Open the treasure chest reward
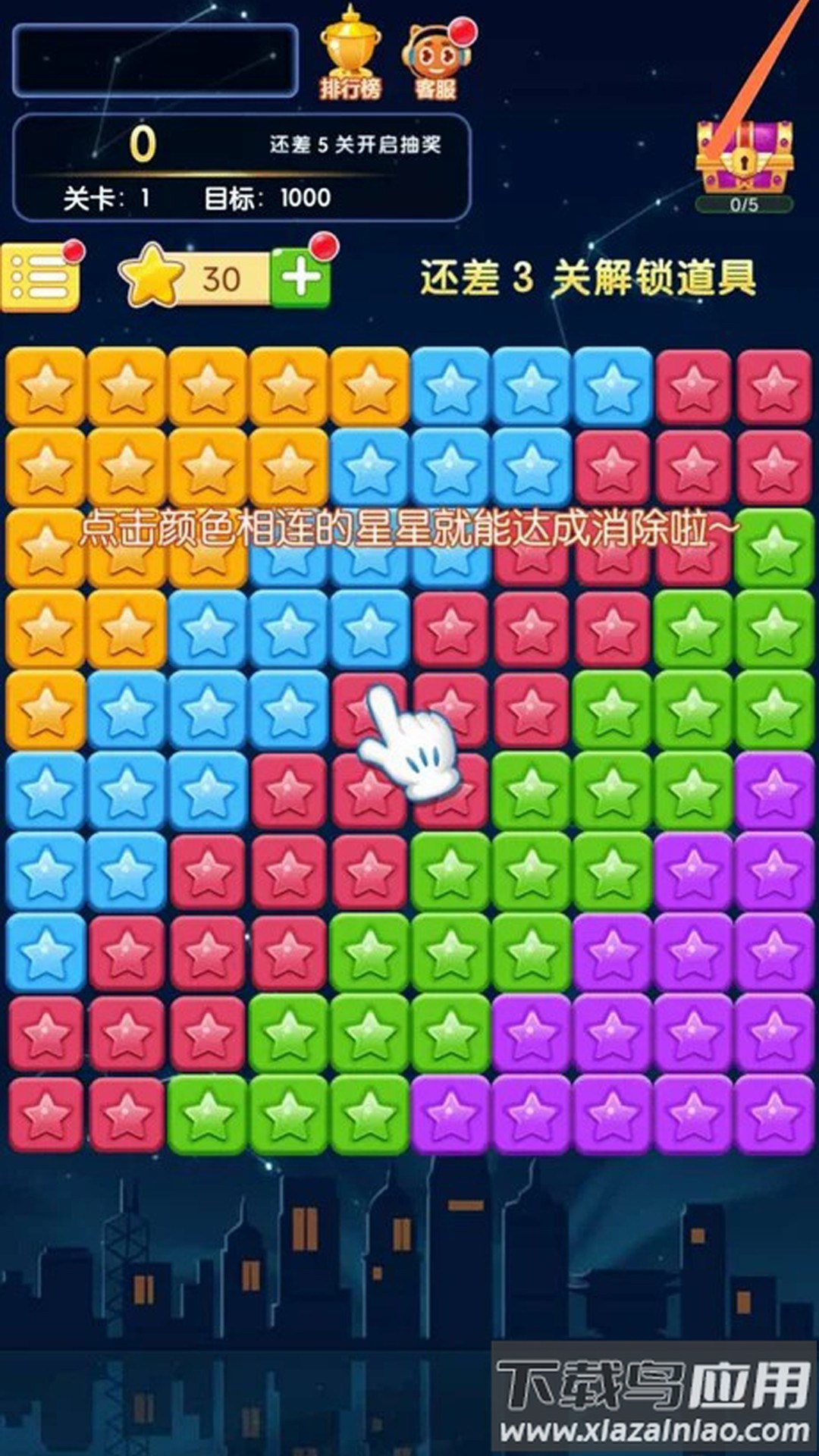This screenshot has height=1456, width=819. tap(744, 158)
